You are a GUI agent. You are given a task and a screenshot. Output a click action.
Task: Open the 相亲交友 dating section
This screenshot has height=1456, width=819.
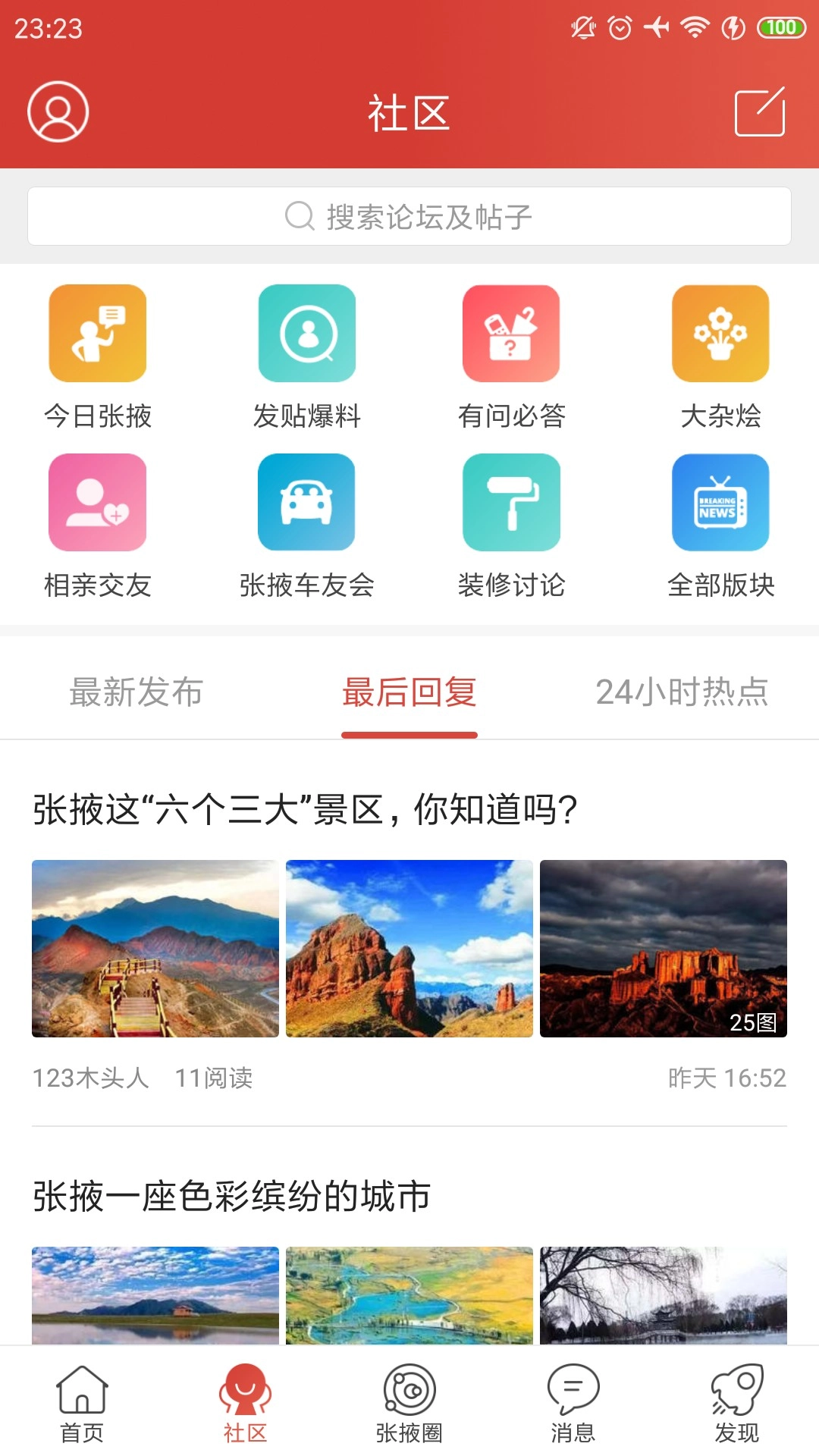(x=97, y=503)
